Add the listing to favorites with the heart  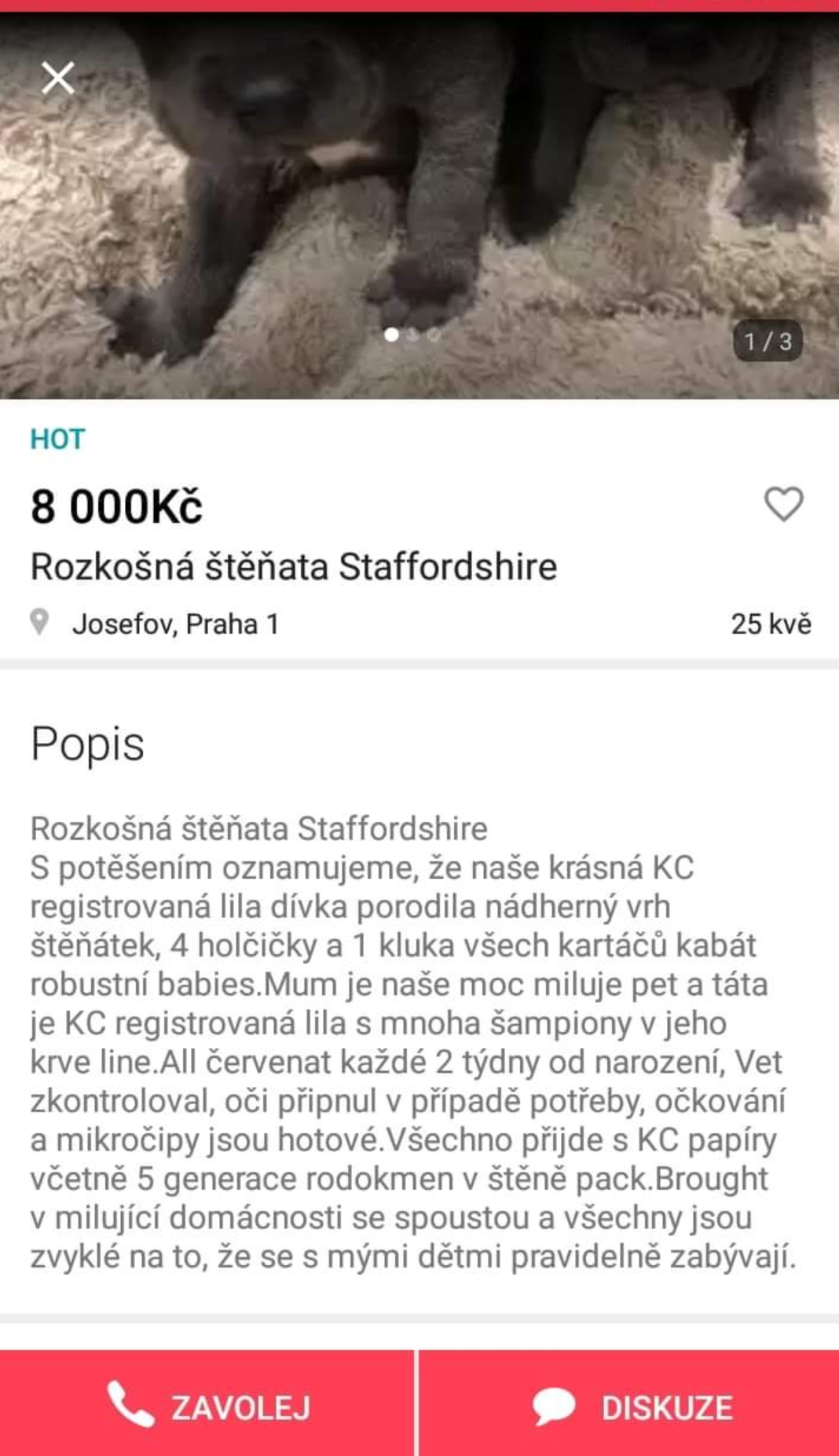coord(783,503)
